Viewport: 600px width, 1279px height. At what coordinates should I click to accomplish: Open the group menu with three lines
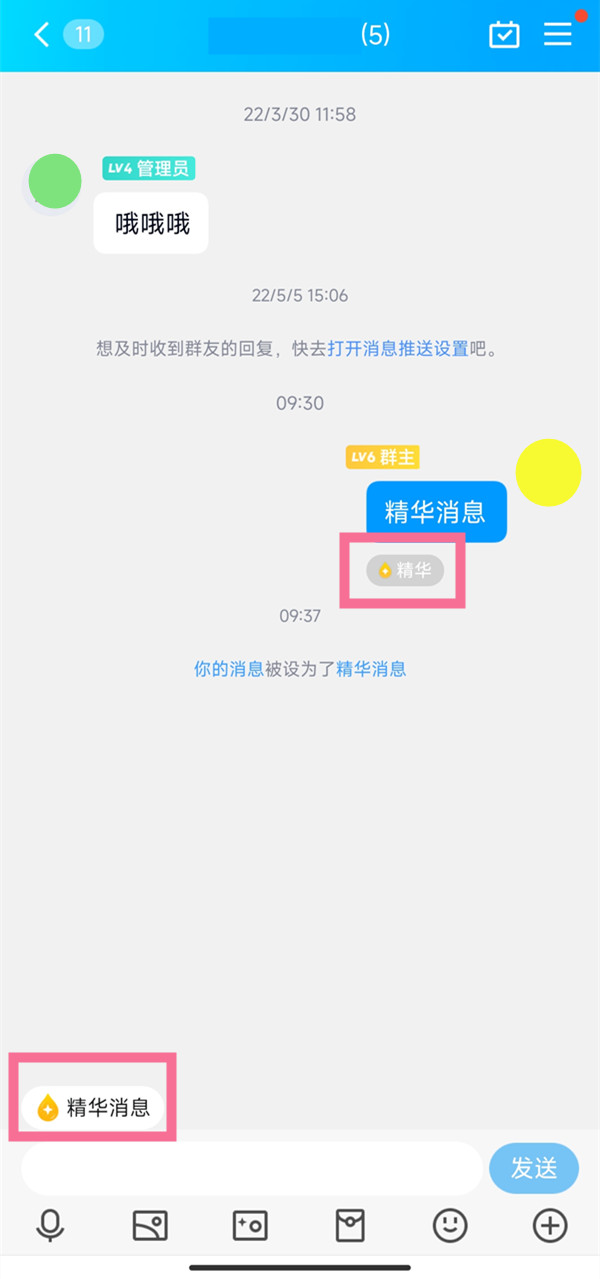coord(558,35)
